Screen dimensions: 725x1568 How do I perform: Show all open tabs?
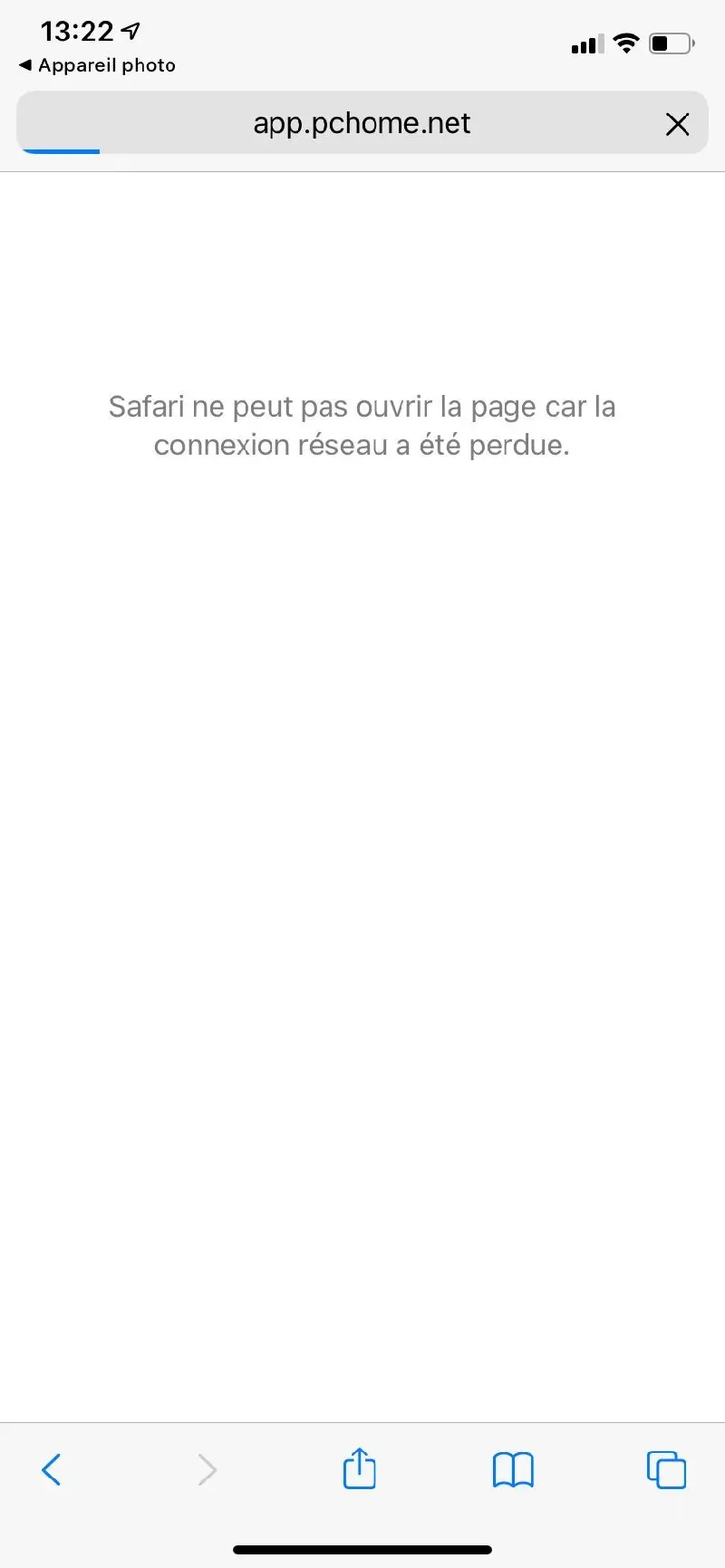click(x=666, y=1469)
